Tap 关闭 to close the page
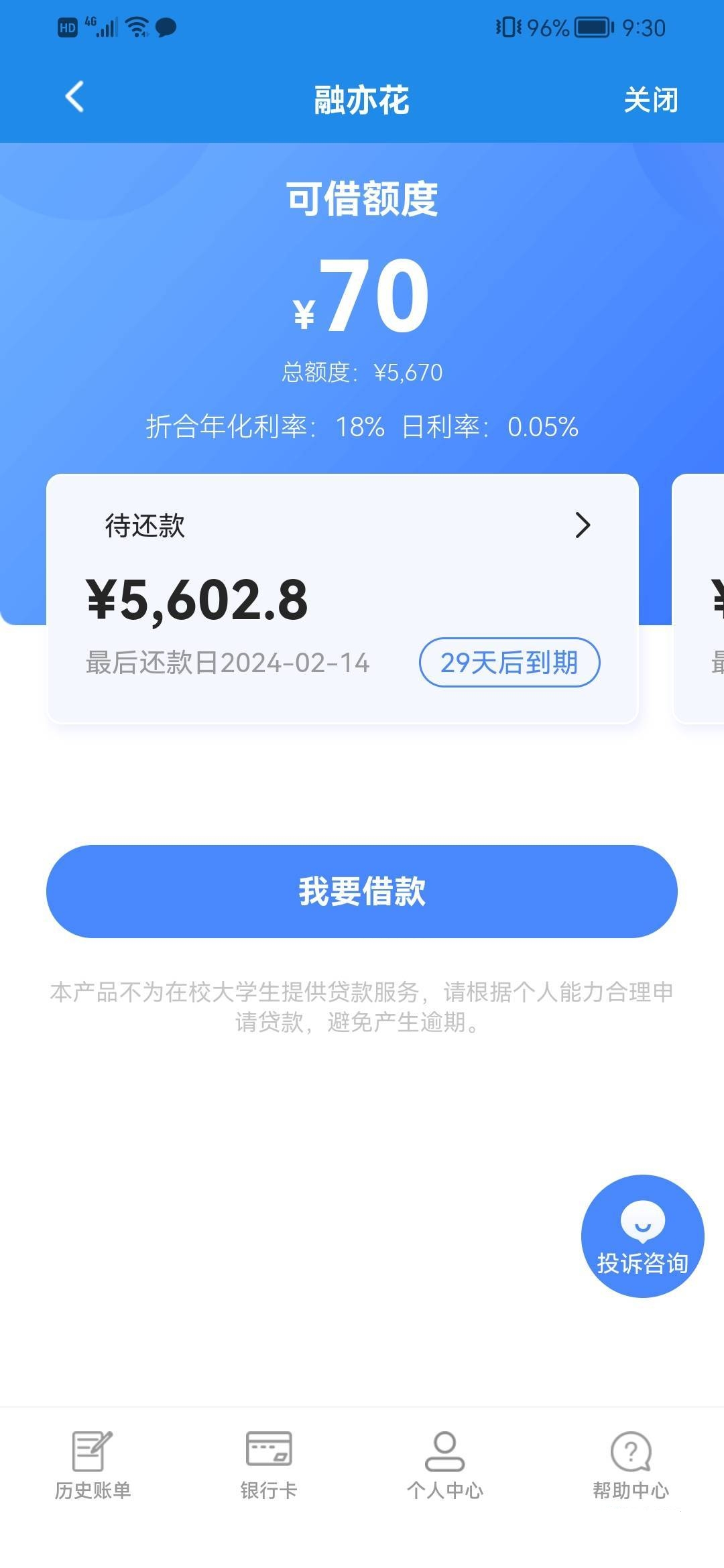The height and width of the screenshot is (1568, 724). (x=650, y=100)
